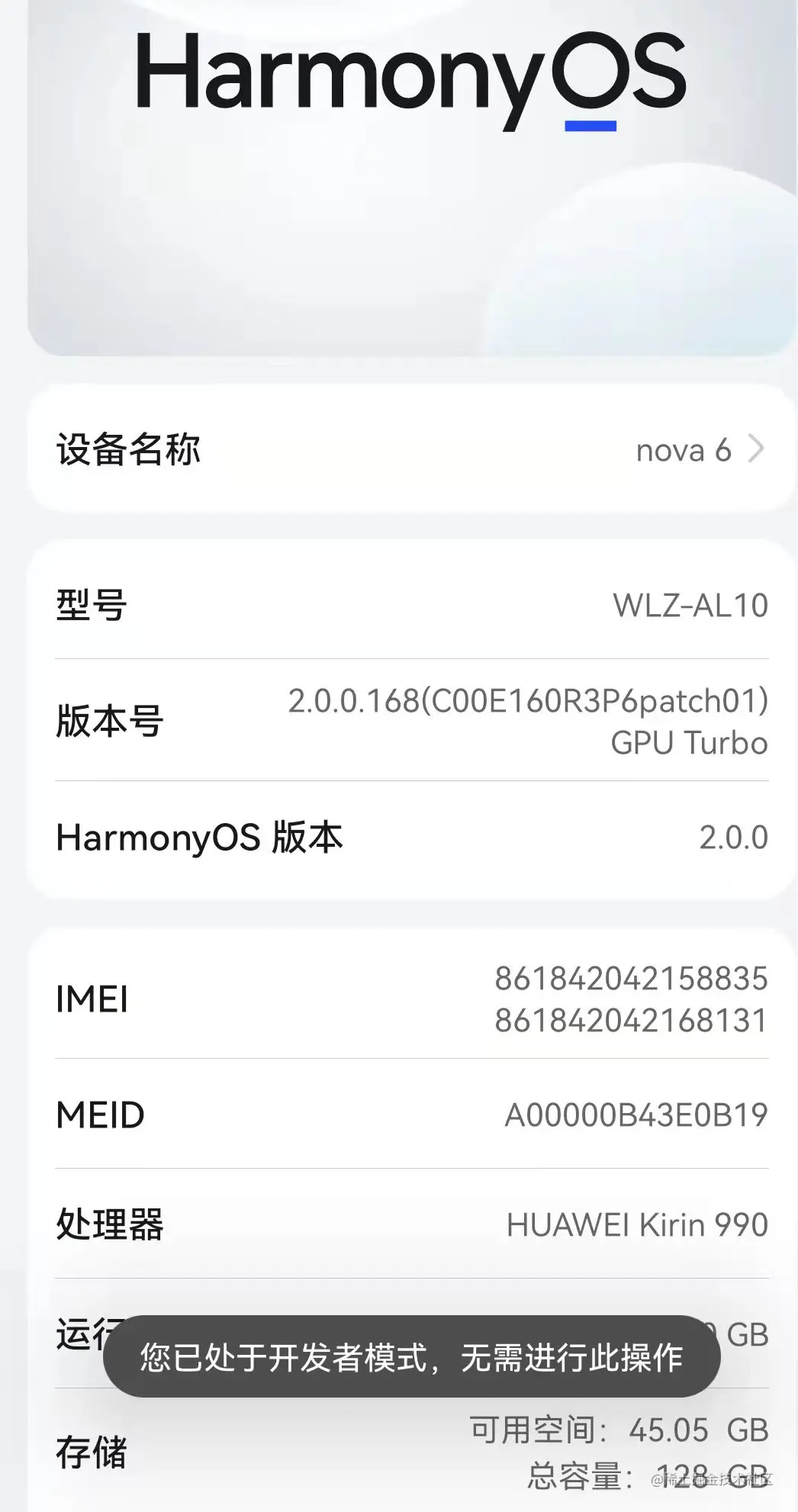Tap the 版本号 build number row

point(410,721)
